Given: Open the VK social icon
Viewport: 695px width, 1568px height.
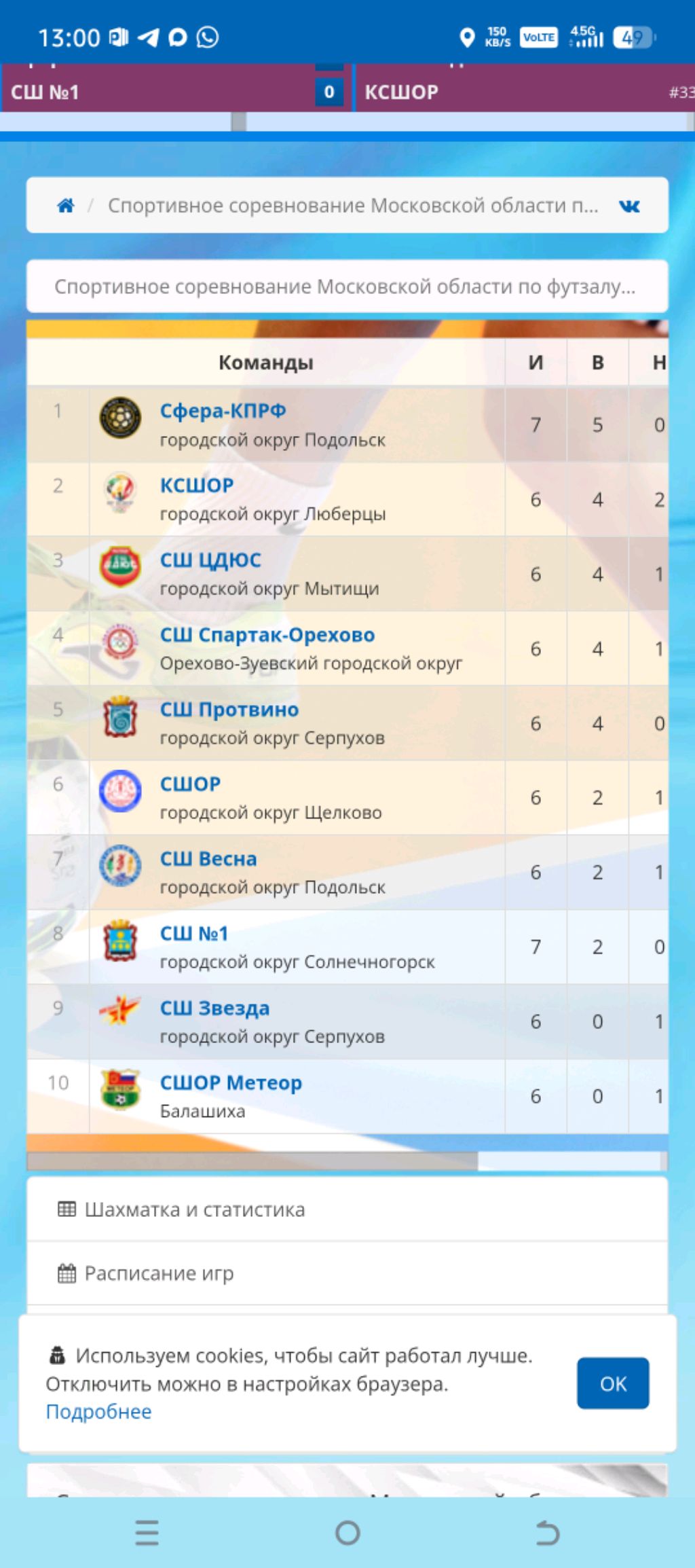Looking at the screenshot, I should (x=629, y=206).
